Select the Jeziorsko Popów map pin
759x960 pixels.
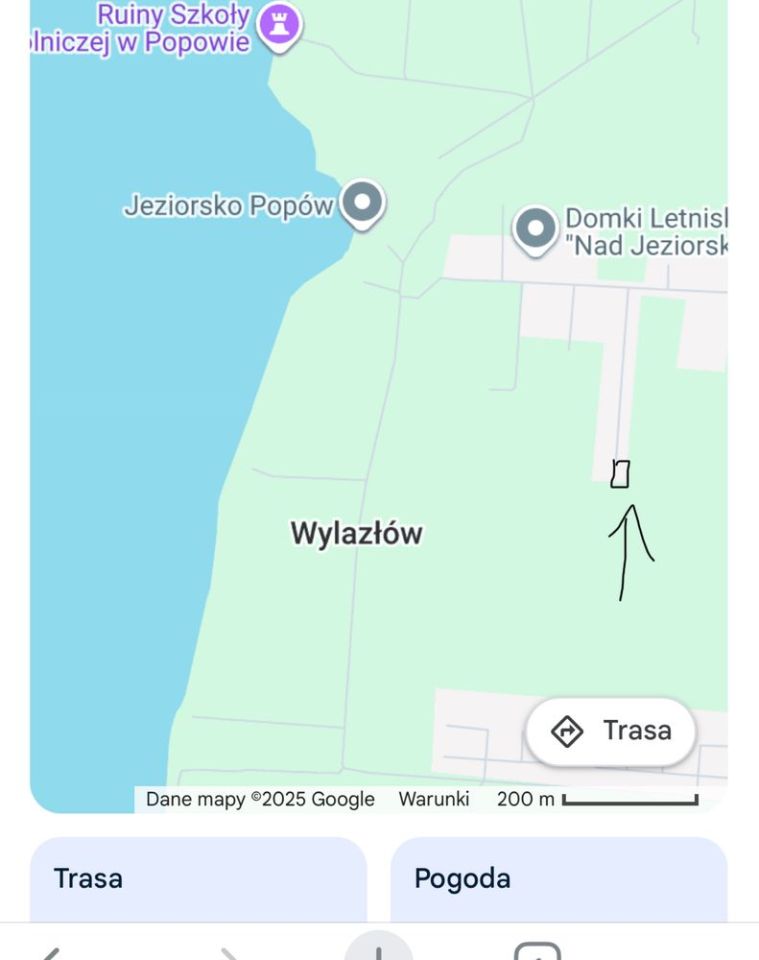(x=361, y=203)
